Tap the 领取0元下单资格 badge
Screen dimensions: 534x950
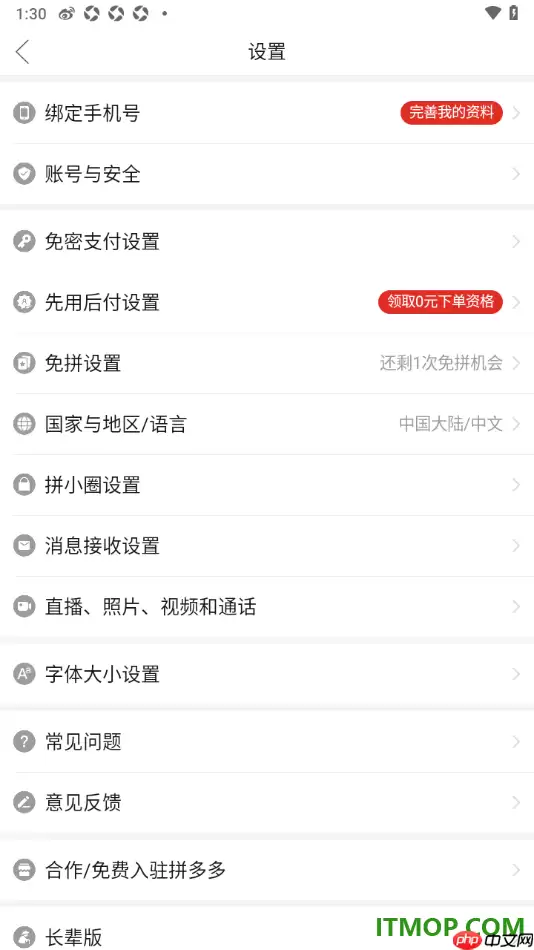pyautogui.click(x=440, y=302)
